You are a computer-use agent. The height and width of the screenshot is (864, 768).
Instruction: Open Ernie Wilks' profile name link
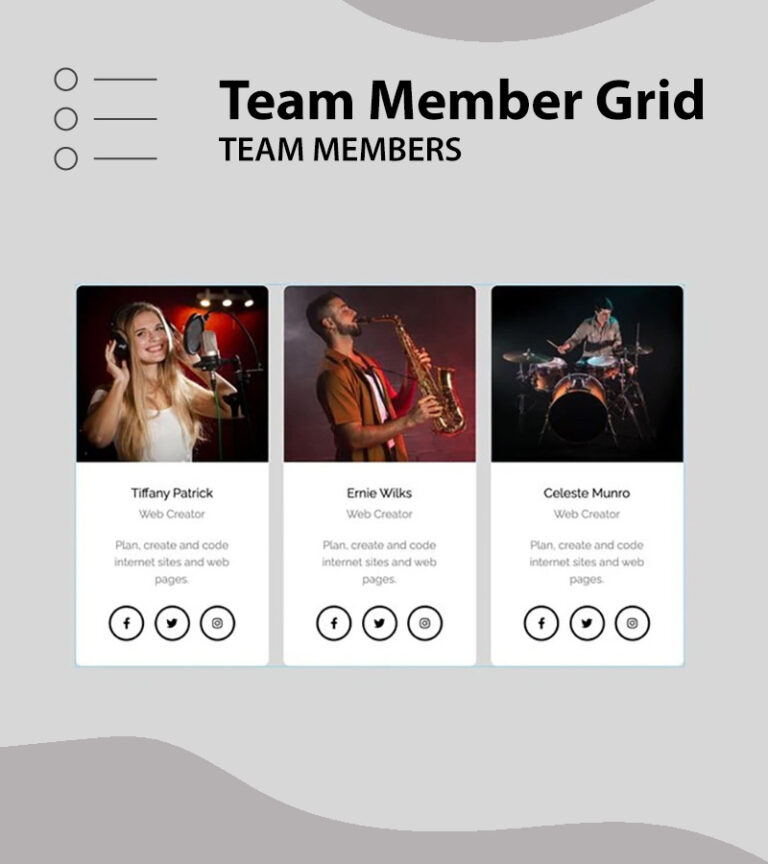[x=378, y=491]
